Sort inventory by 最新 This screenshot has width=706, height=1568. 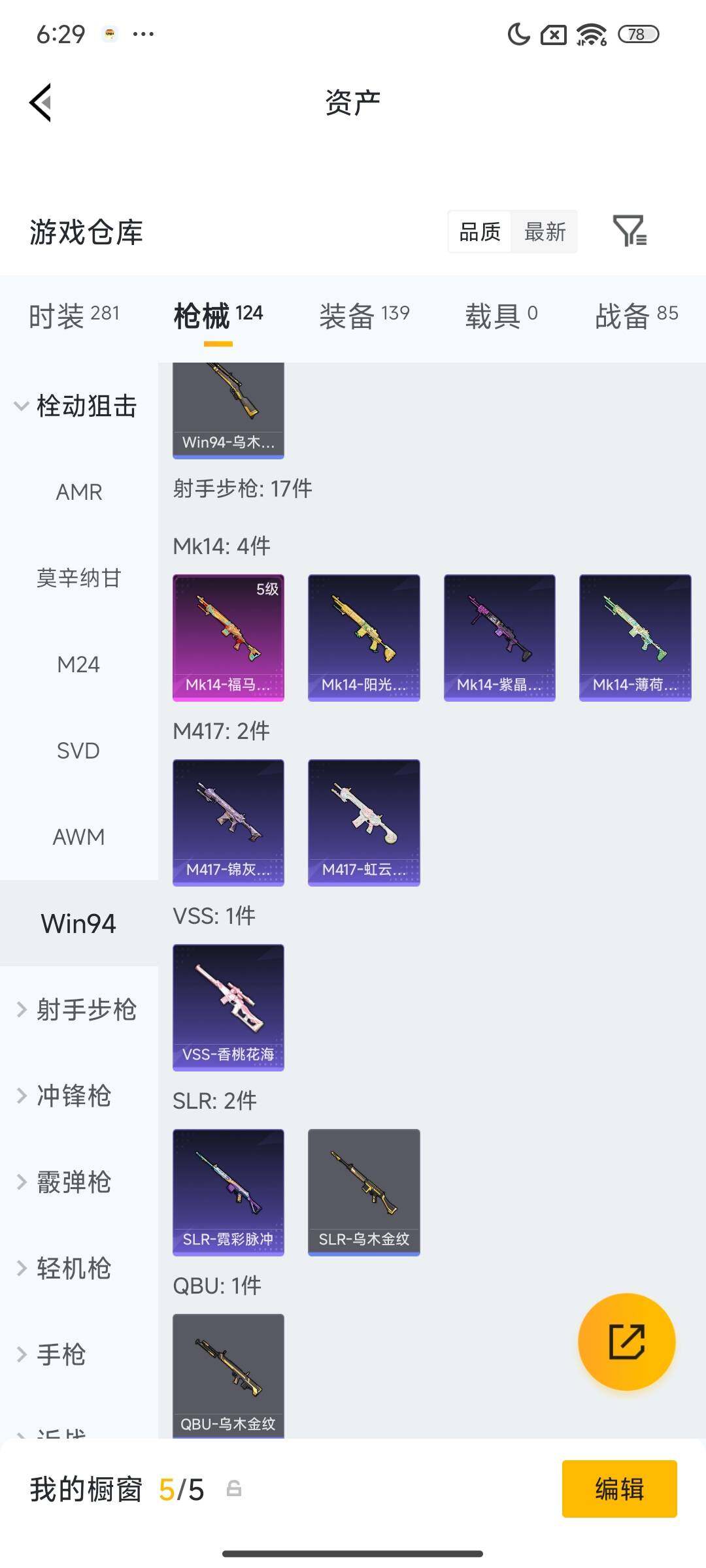click(x=545, y=232)
